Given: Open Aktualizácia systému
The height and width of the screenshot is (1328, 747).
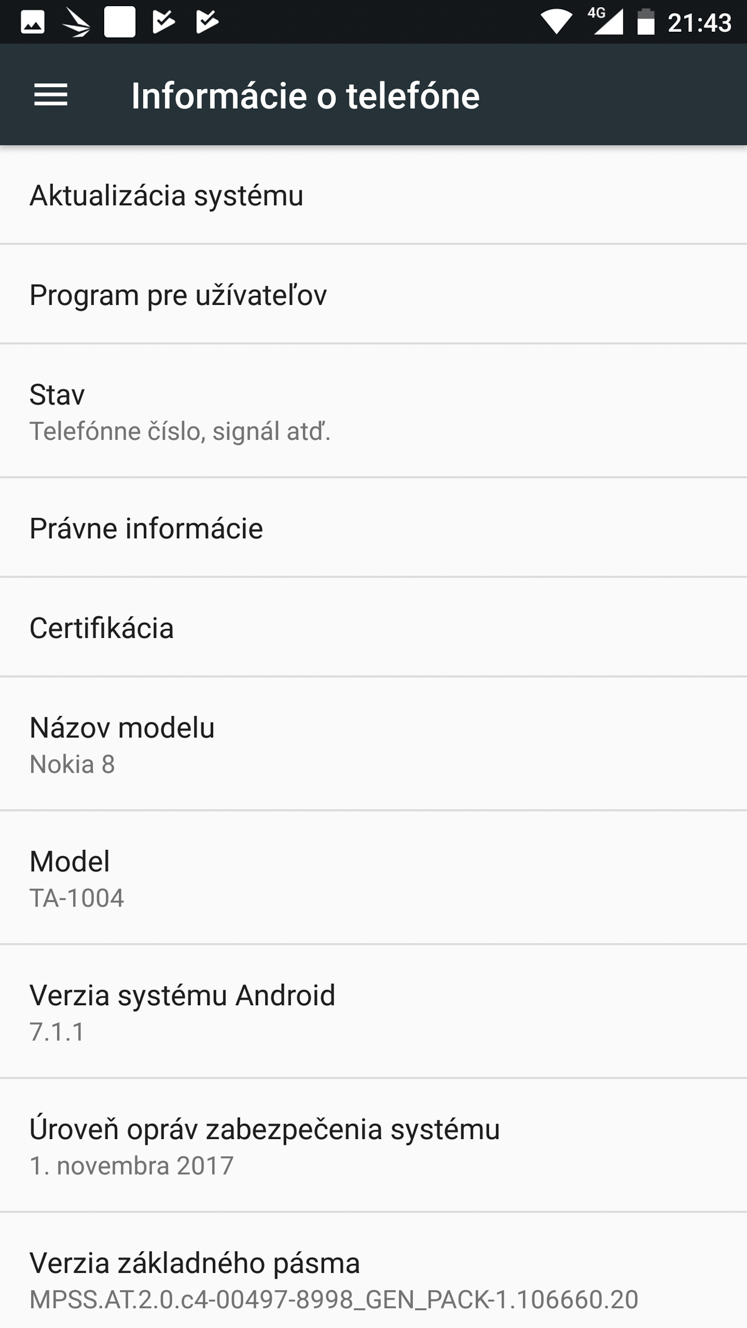Looking at the screenshot, I should coord(373,195).
